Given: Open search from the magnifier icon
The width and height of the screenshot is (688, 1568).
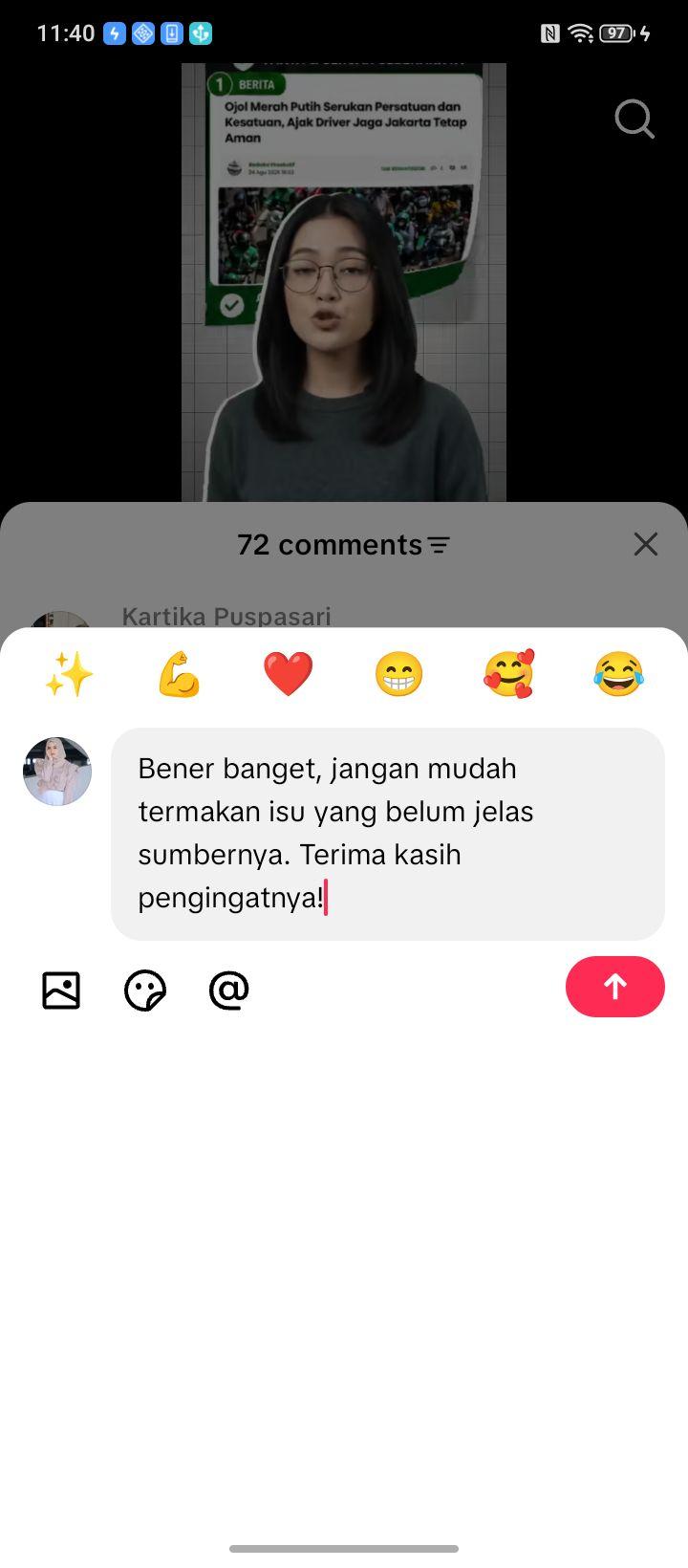Looking at the screenshot, I should click(634, 120).
